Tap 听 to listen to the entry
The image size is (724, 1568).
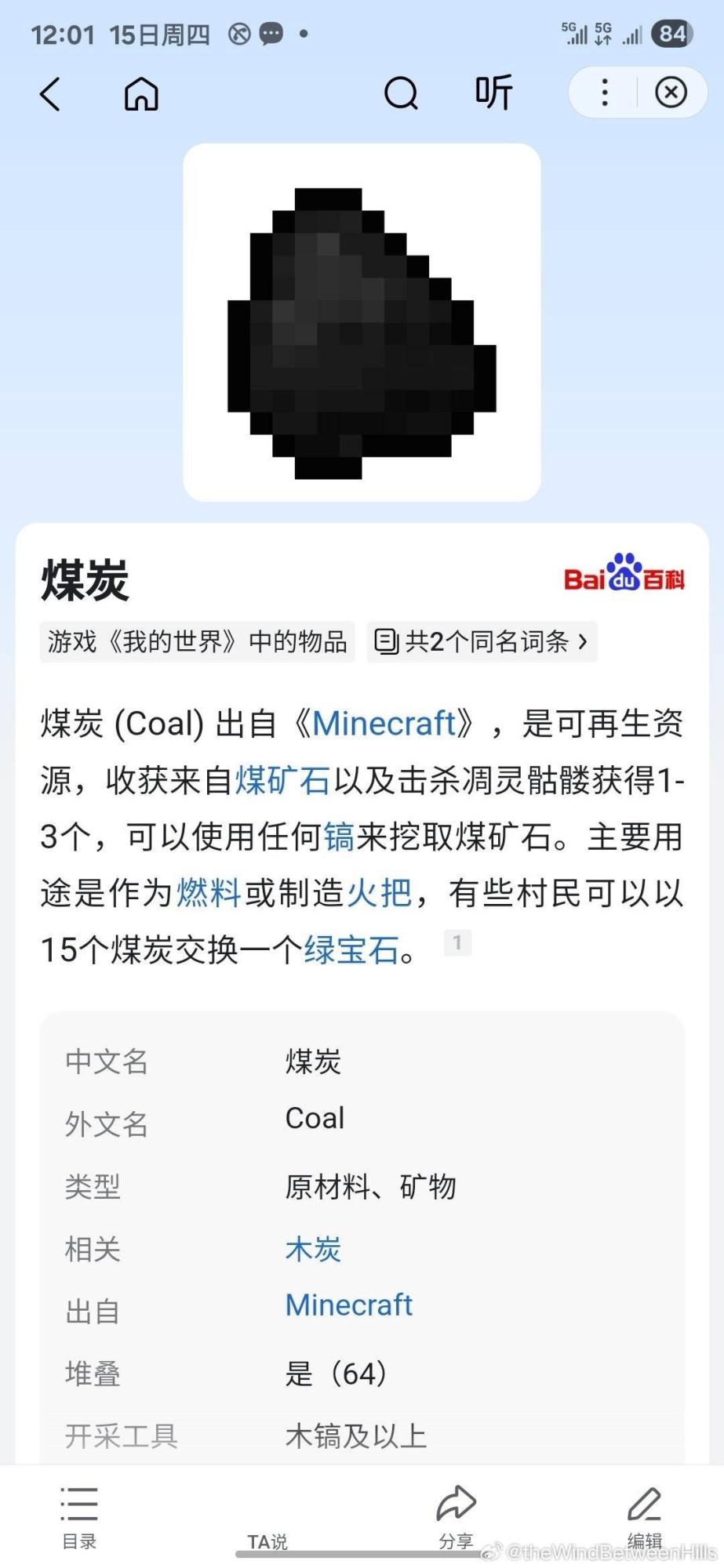(494, 93)
